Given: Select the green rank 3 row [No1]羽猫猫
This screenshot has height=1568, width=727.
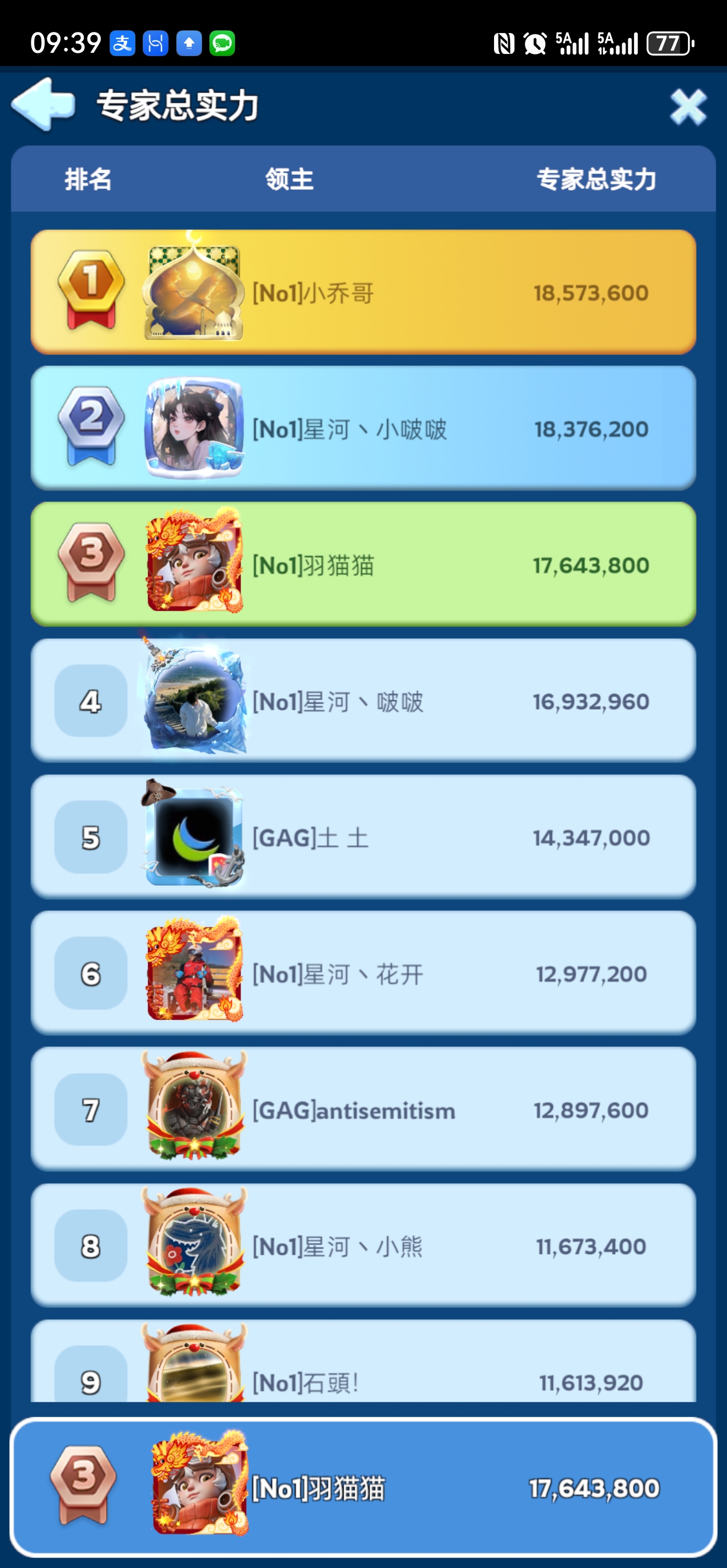Looking at the screenshot, I should tap(363, 565).
